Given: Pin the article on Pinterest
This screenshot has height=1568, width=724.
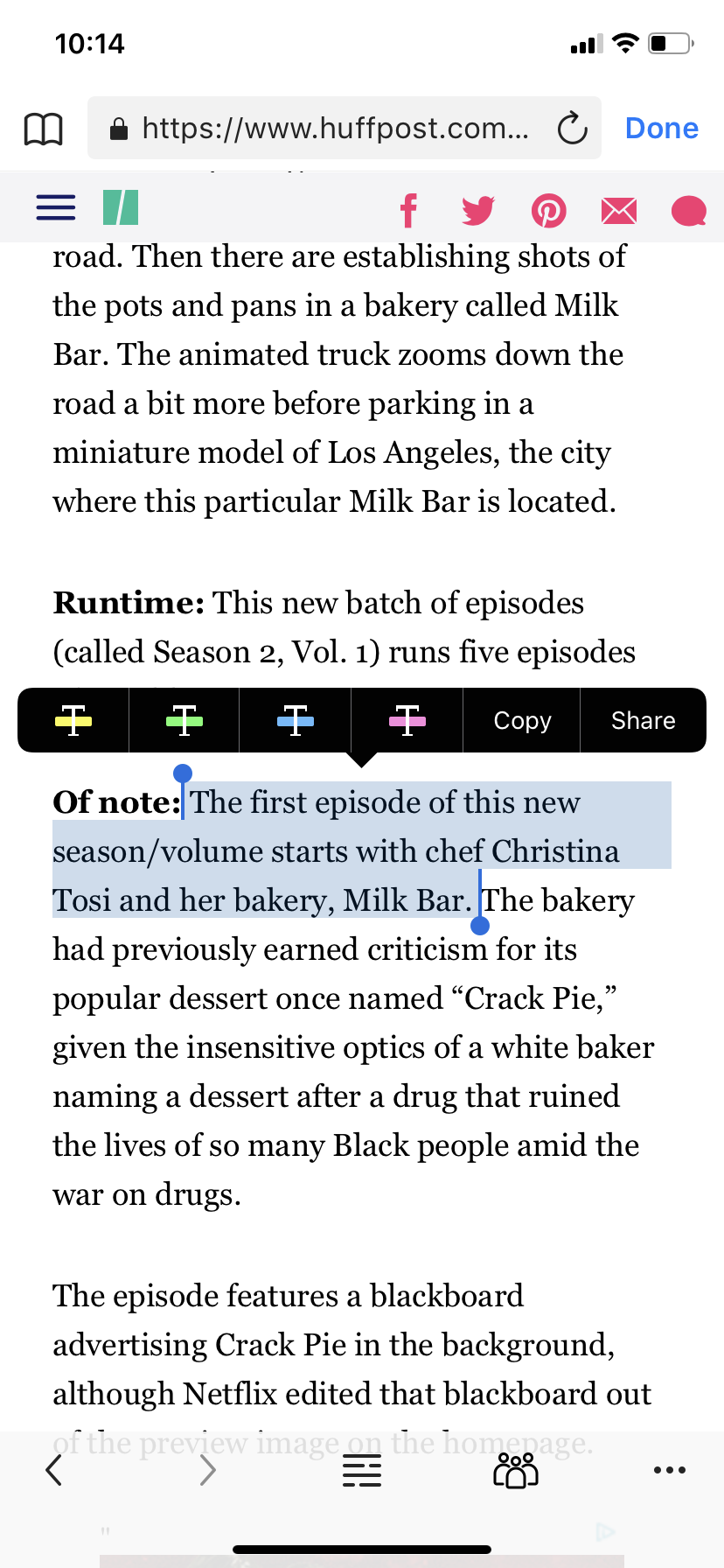Looking at the screenshot, I should click(548, 211).
